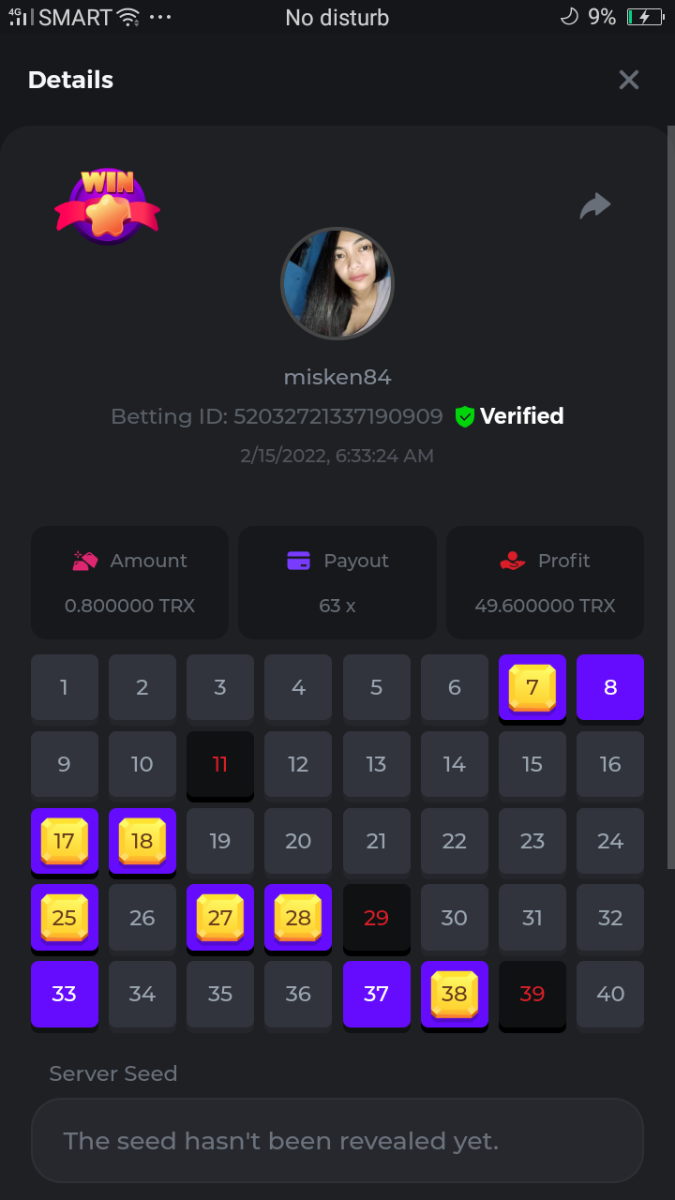Tap the Verified badge
Image resolution: width=675 pixels, height=1200 pixels.
click(x=509, y=416)
